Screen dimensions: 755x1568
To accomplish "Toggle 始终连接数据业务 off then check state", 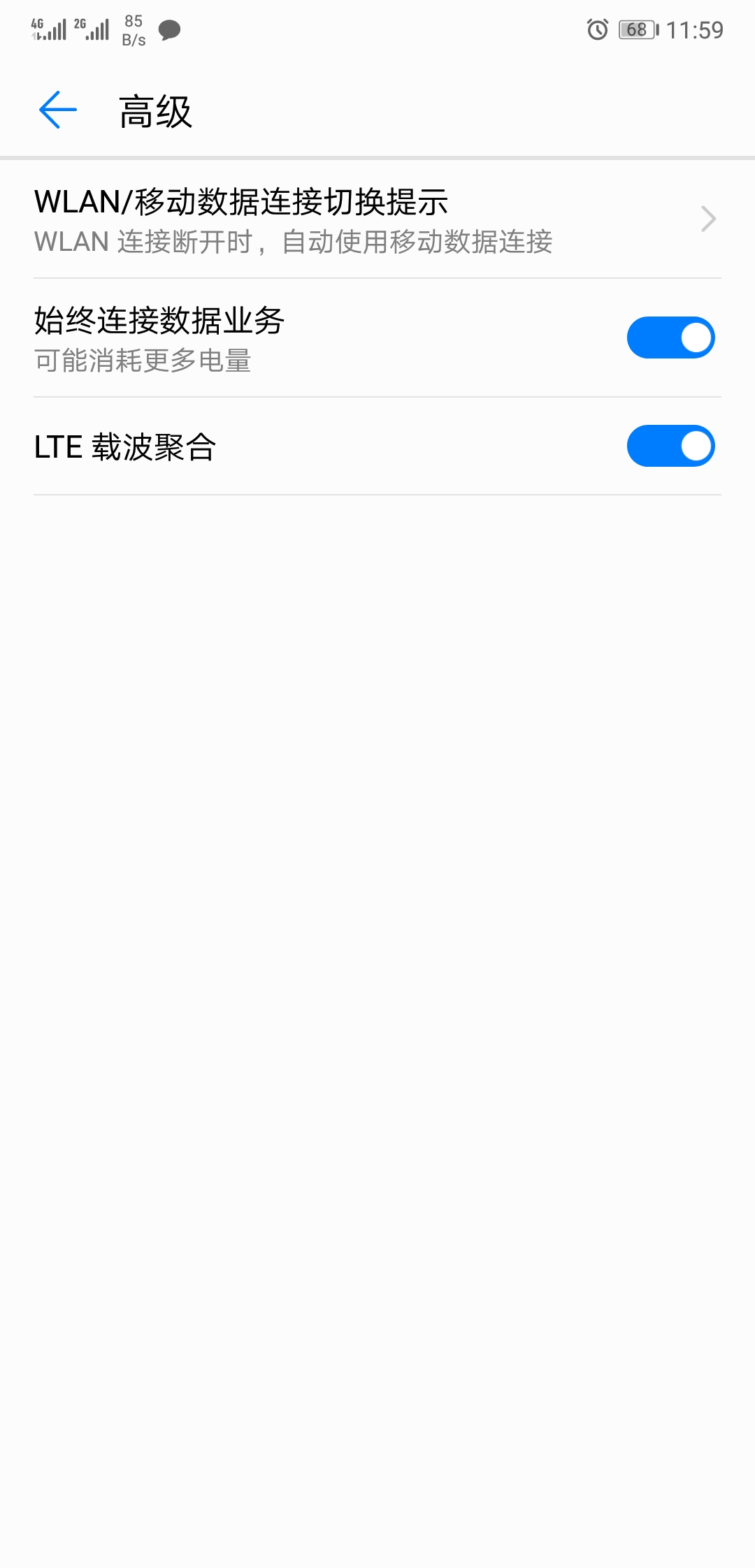I will point(670,337).
